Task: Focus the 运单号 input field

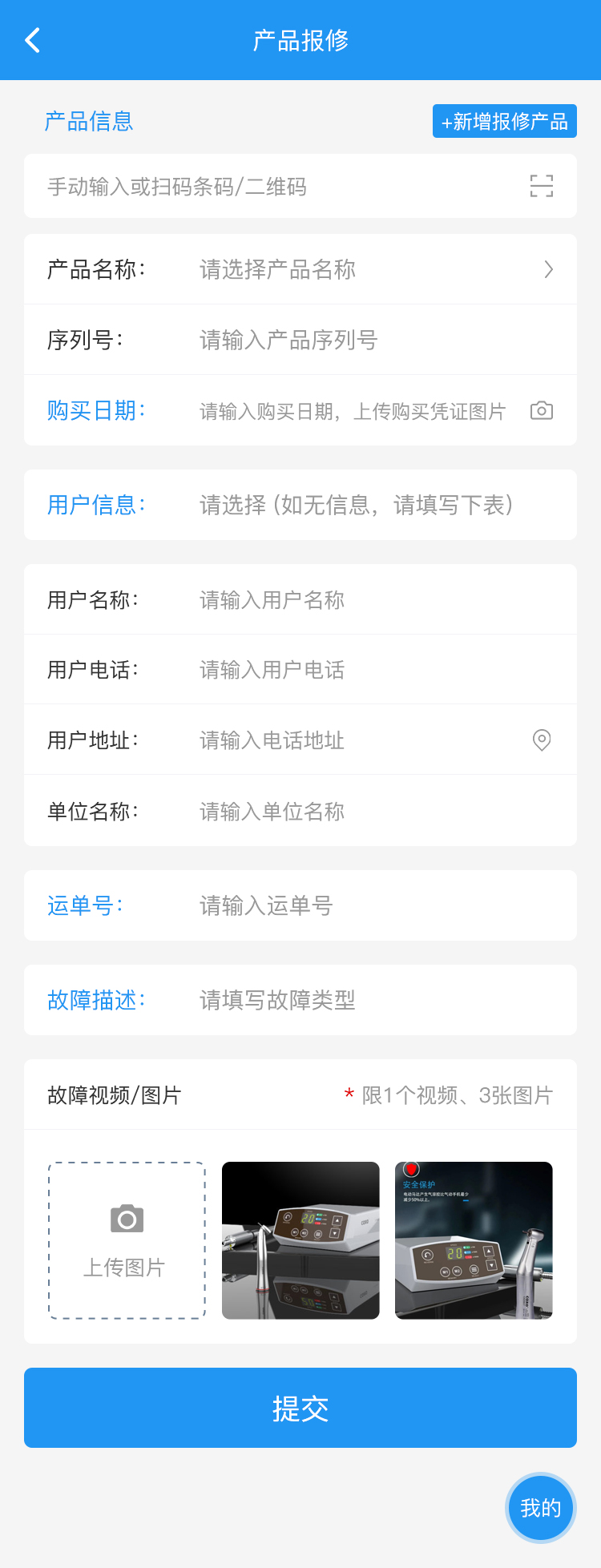Action: 369,905
